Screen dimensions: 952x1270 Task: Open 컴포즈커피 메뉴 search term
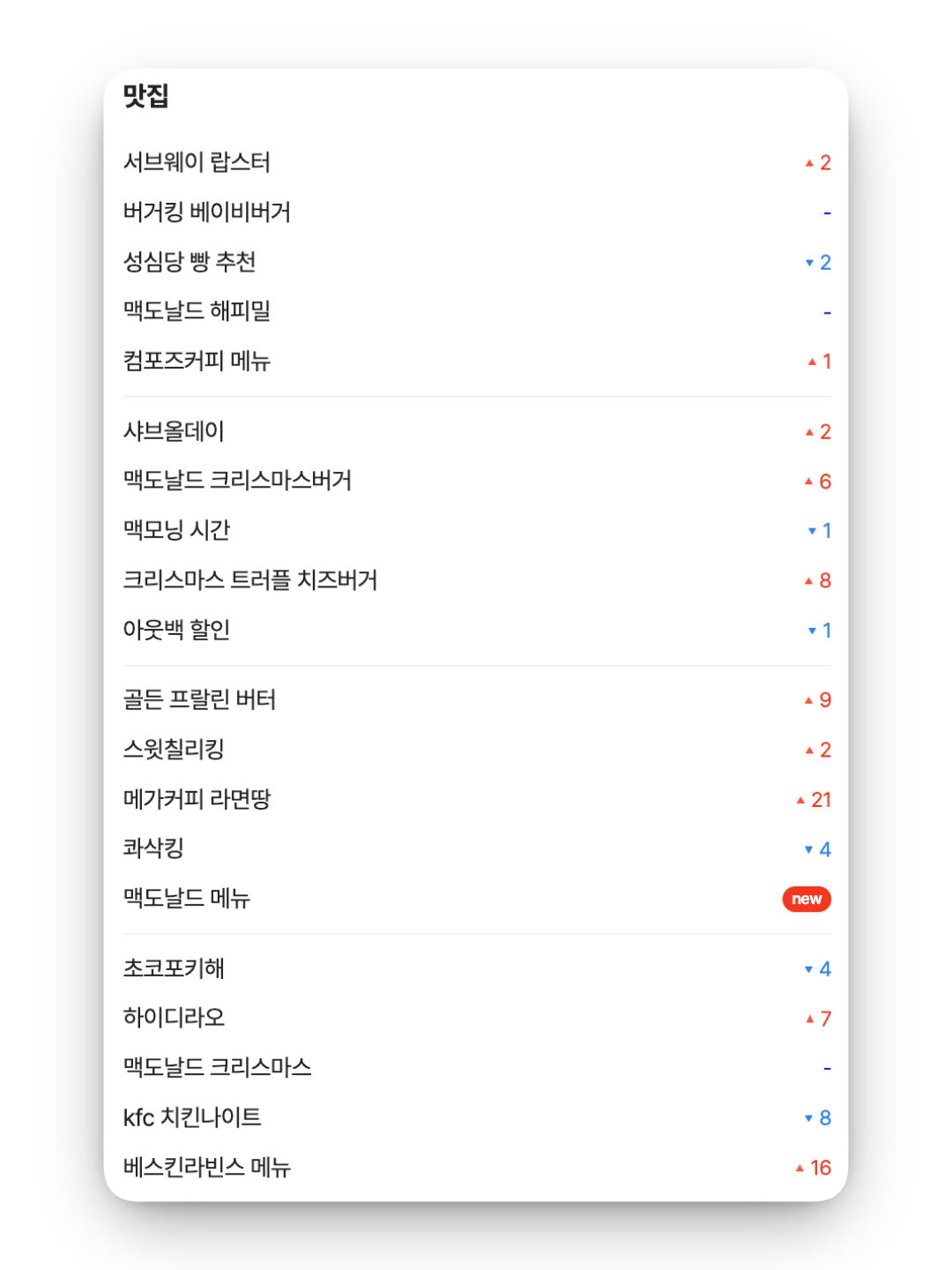(197, 361)
